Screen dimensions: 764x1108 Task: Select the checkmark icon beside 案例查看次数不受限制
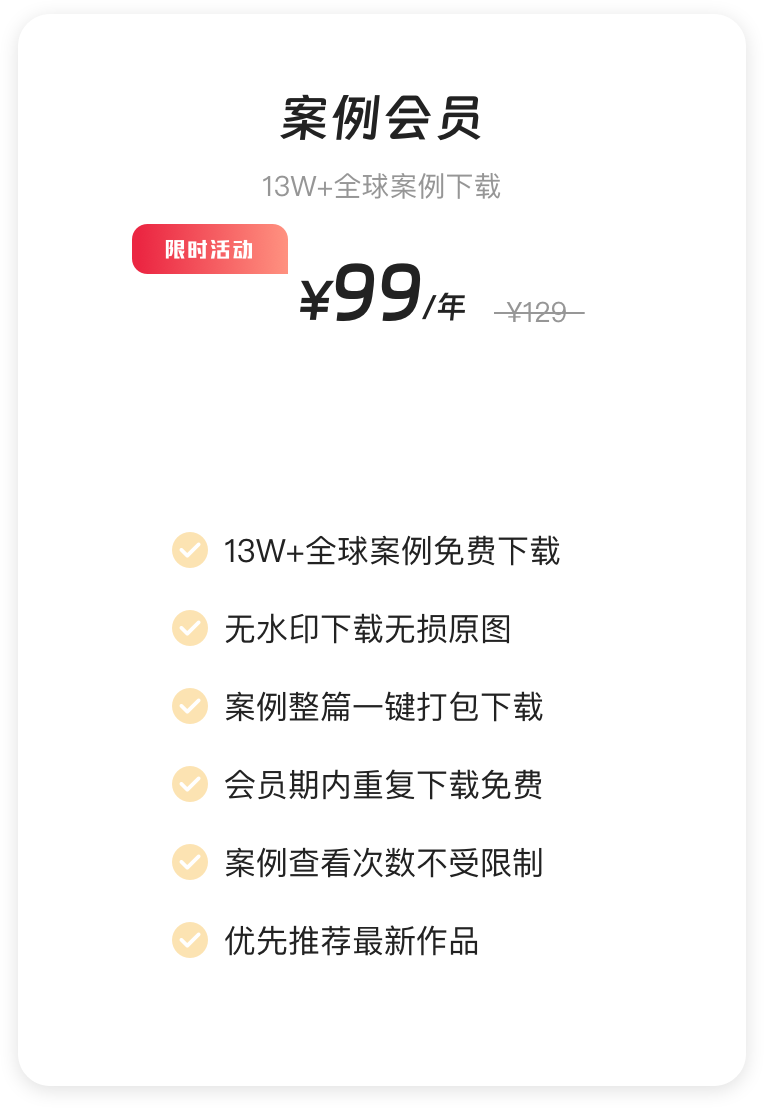[x=189, y=863]
